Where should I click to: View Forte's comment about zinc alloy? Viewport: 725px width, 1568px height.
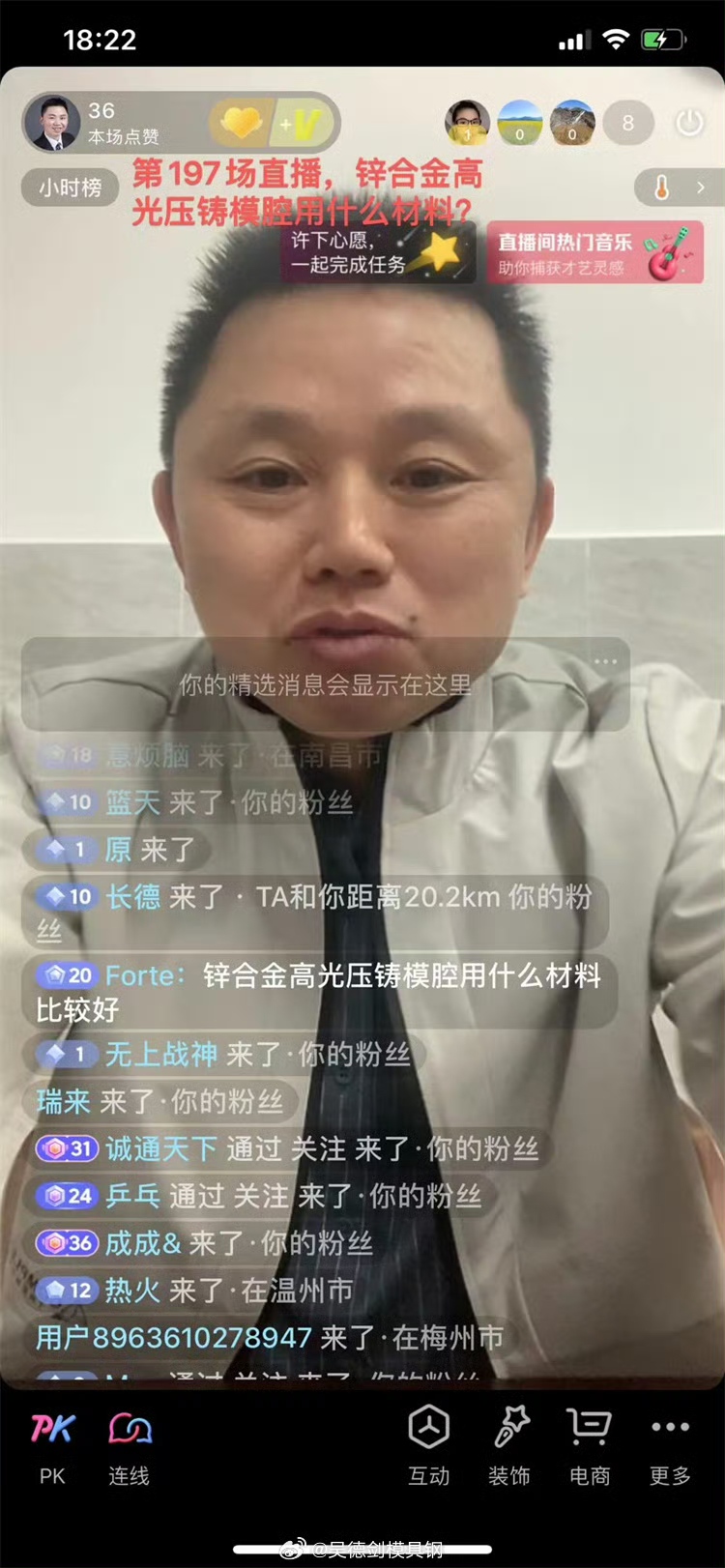[x=319, y=992]
